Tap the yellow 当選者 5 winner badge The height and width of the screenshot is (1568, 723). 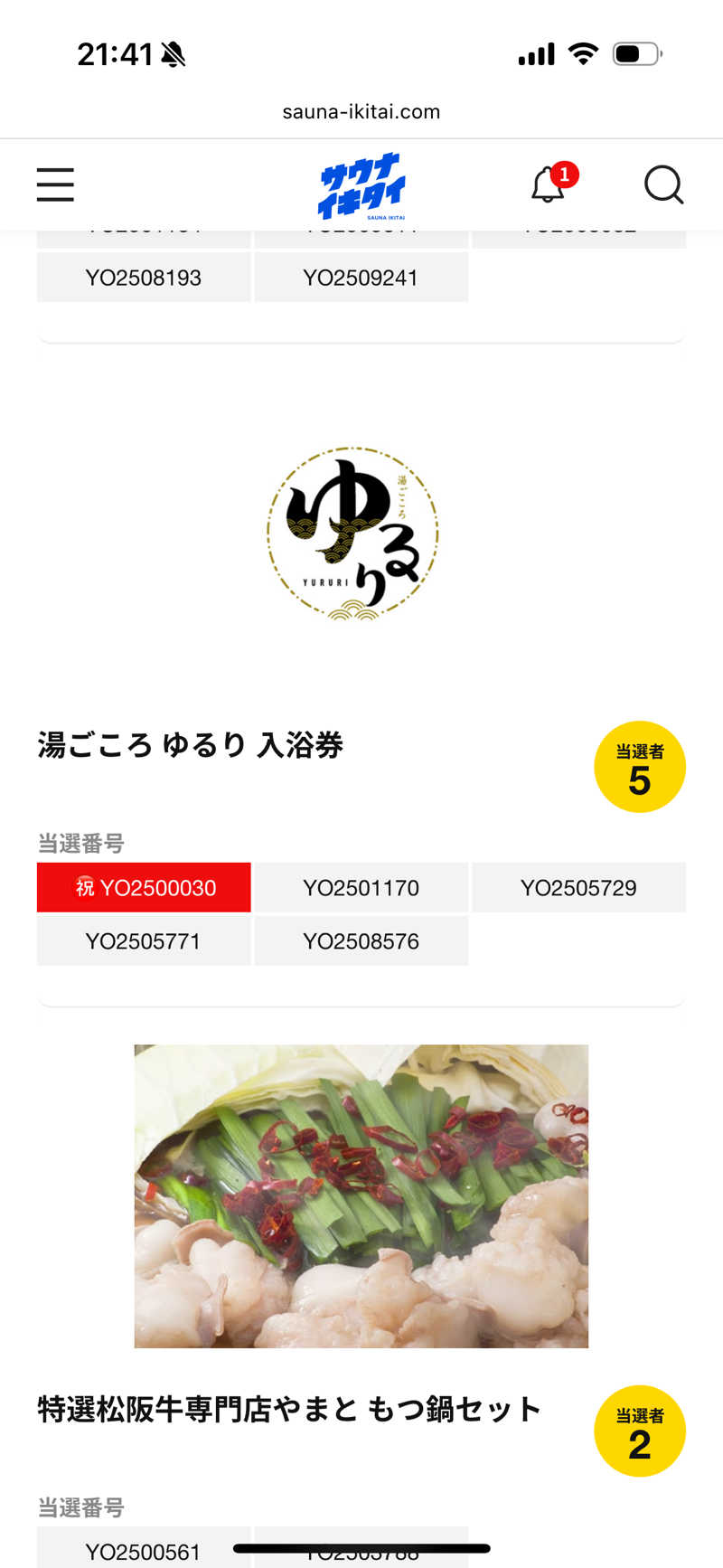639,766
